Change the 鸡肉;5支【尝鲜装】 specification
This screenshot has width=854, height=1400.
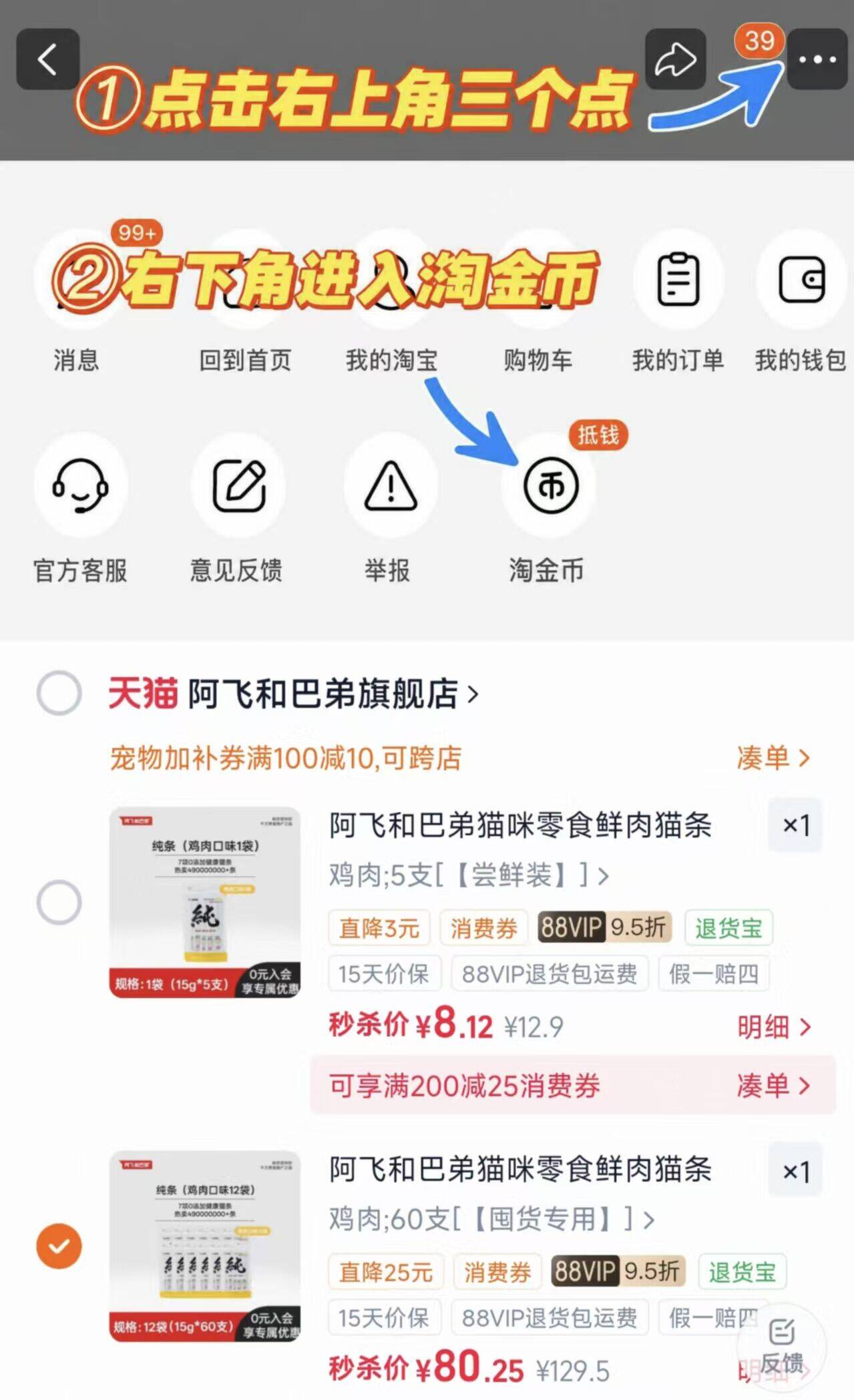tap(468, 875)
